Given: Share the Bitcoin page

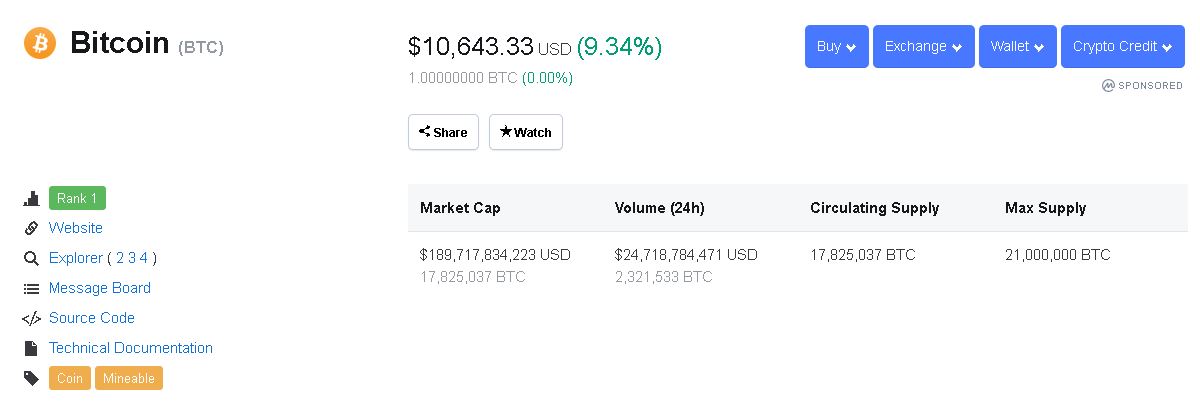Looking at the screenshot, I should coord(443,132).
